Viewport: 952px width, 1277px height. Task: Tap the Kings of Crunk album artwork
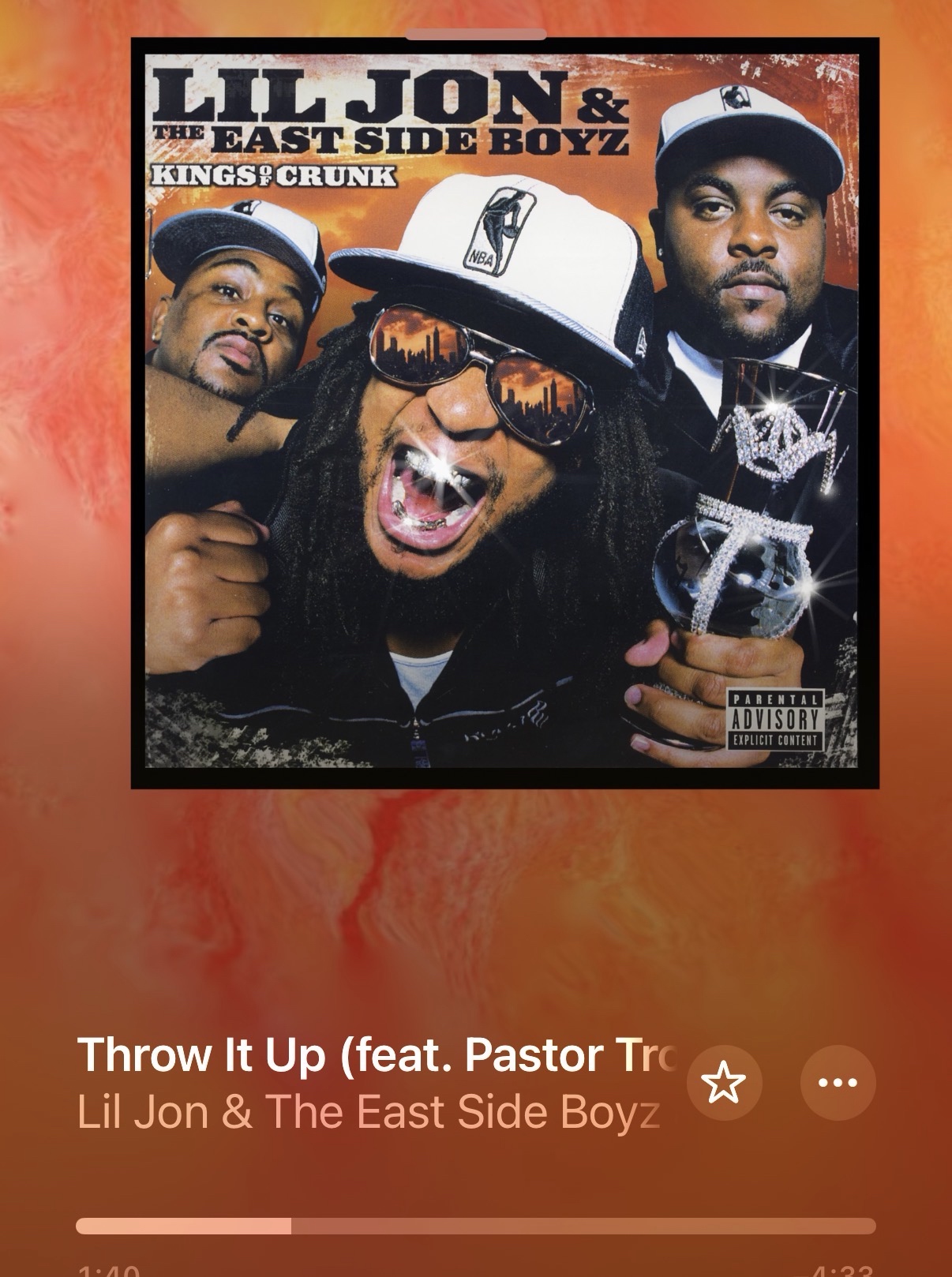pyautogui.click(x=504, y=413)
